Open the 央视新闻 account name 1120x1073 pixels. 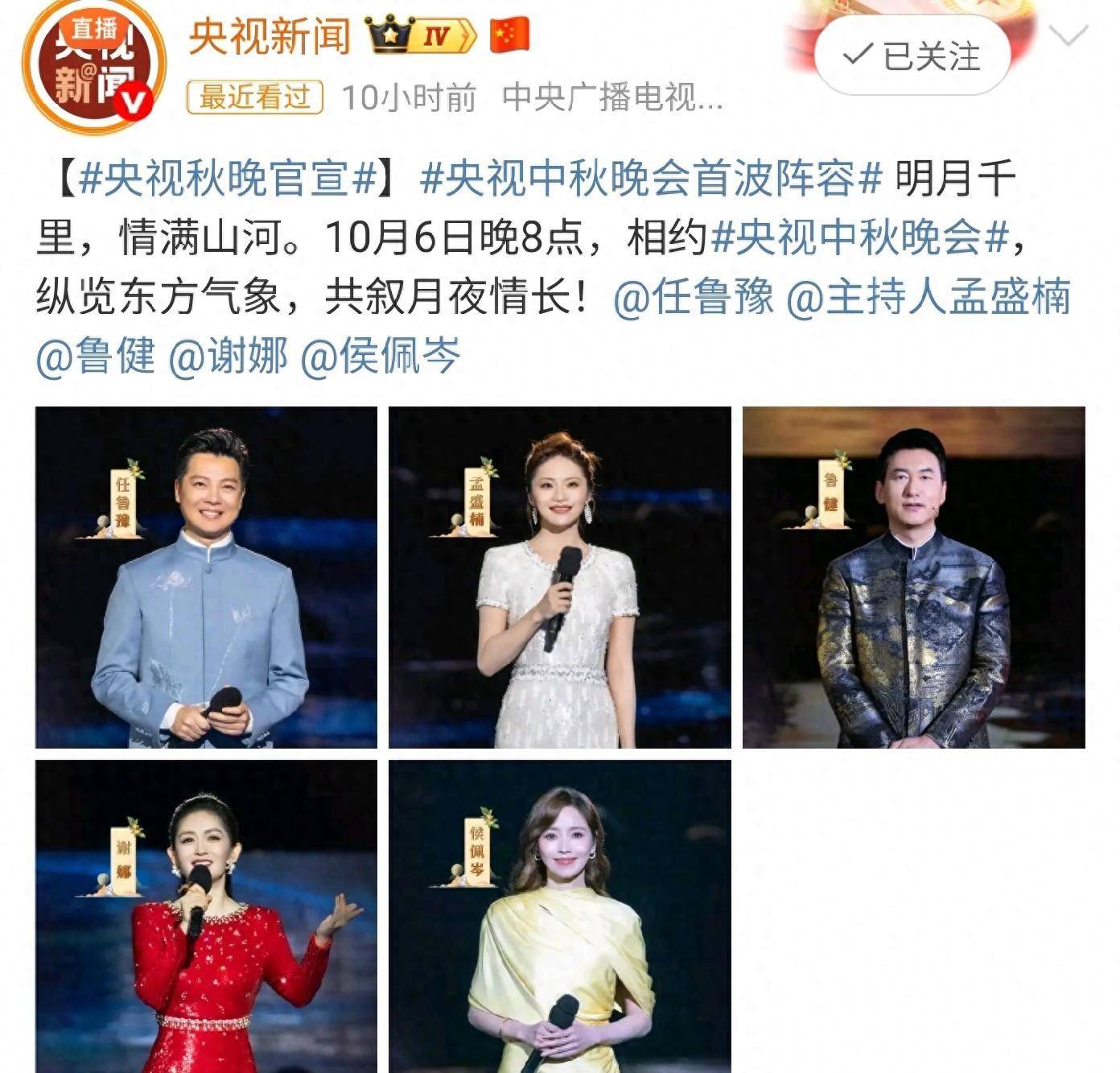coord(269,37)
